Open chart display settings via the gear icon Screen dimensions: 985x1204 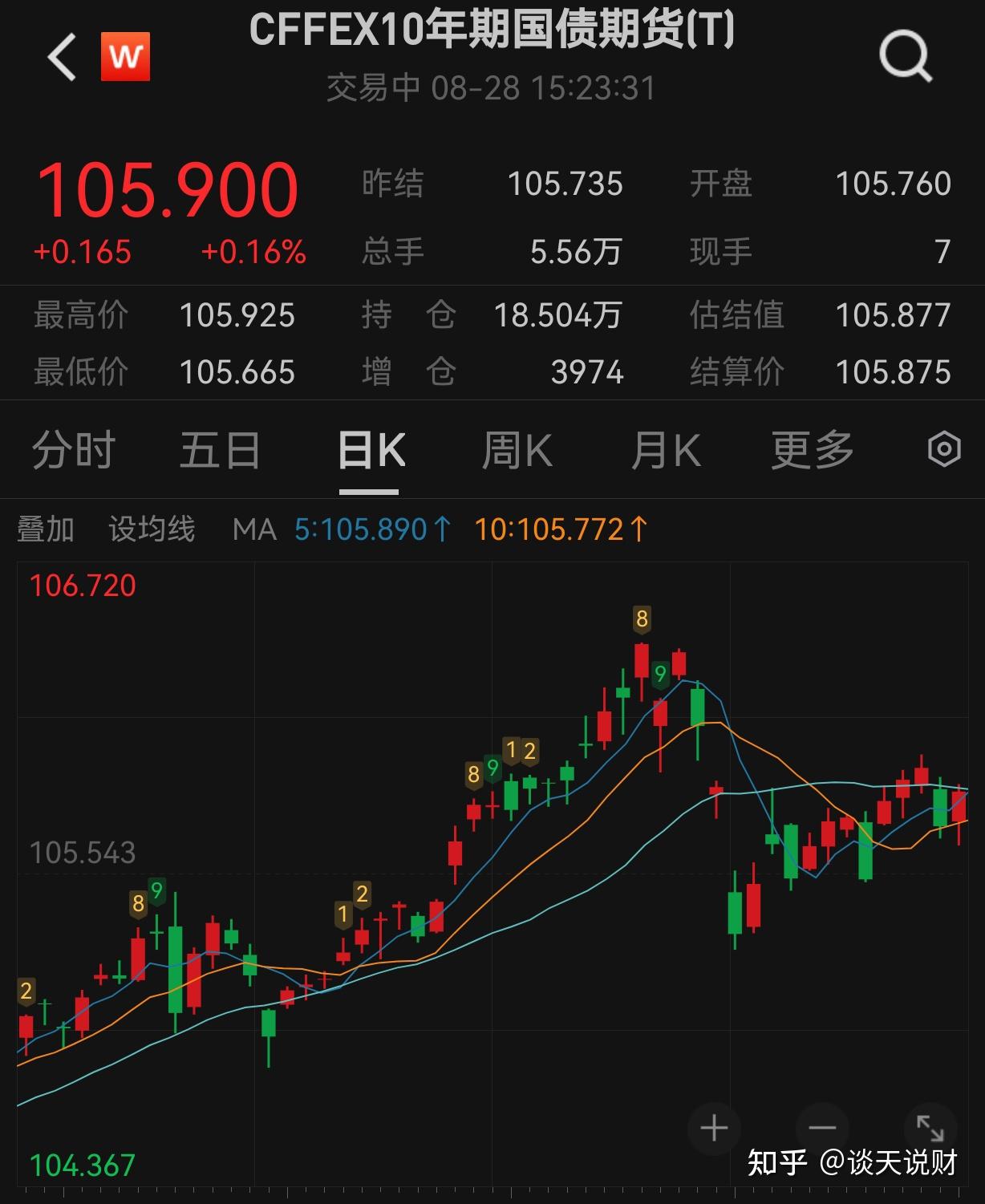click(944, 450)
